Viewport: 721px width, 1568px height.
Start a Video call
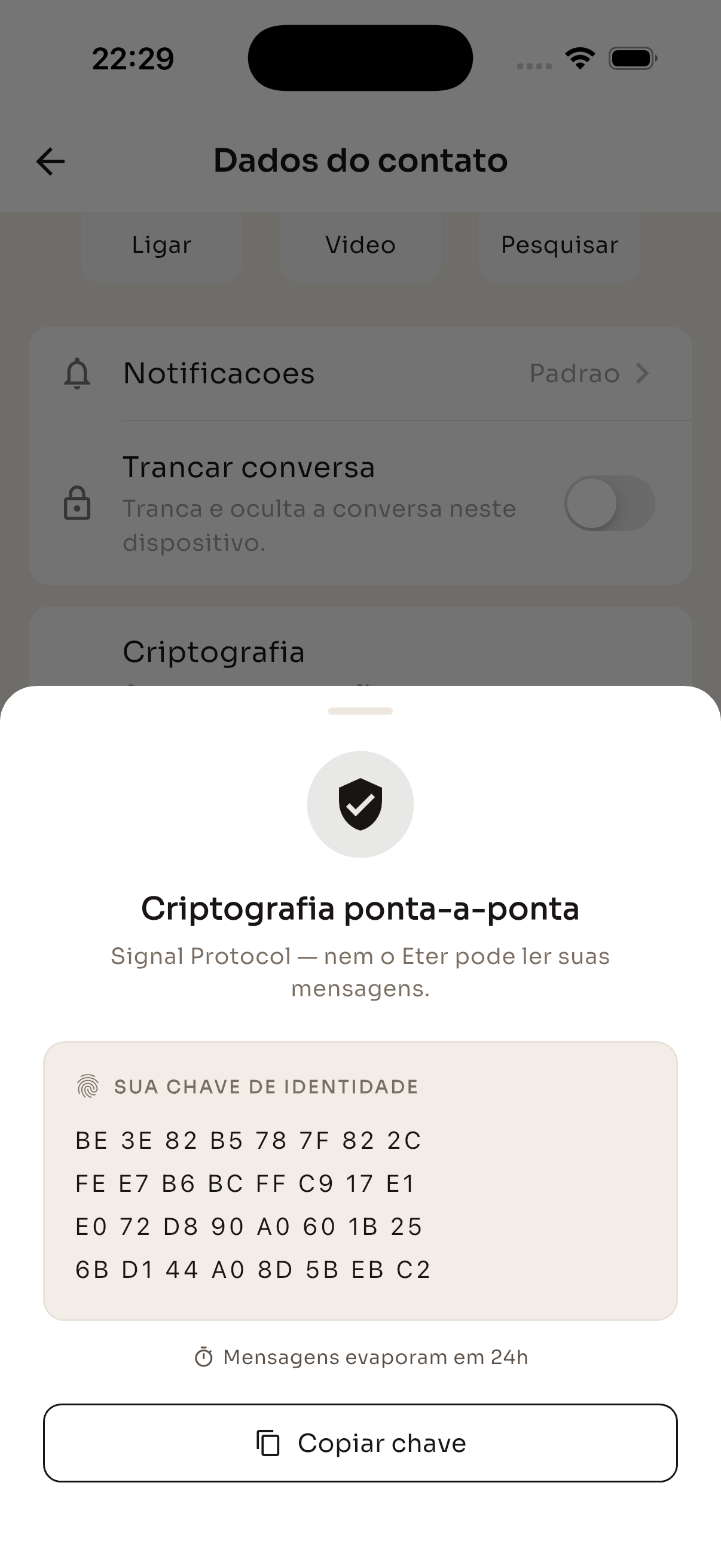click(360, 245)
